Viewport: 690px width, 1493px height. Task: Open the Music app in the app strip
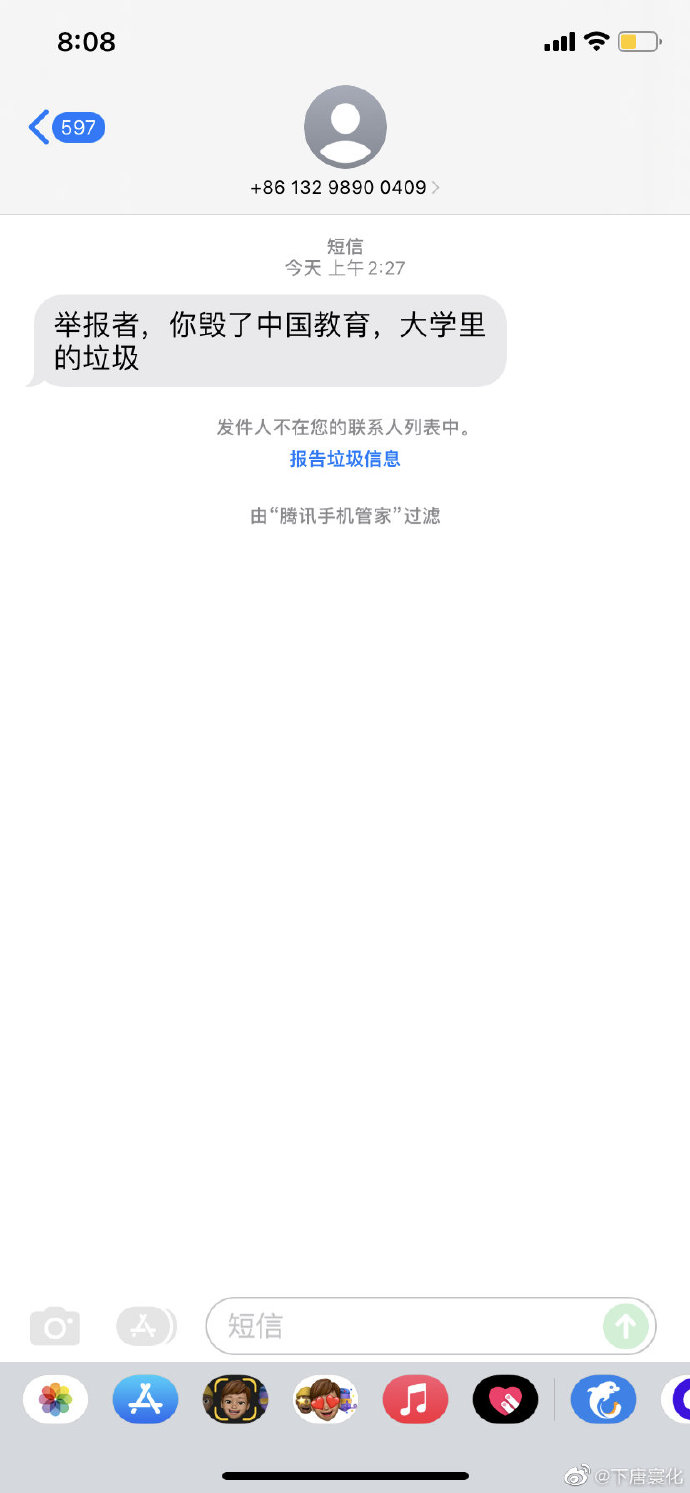pyautogui.click(x=415, y=1399)
